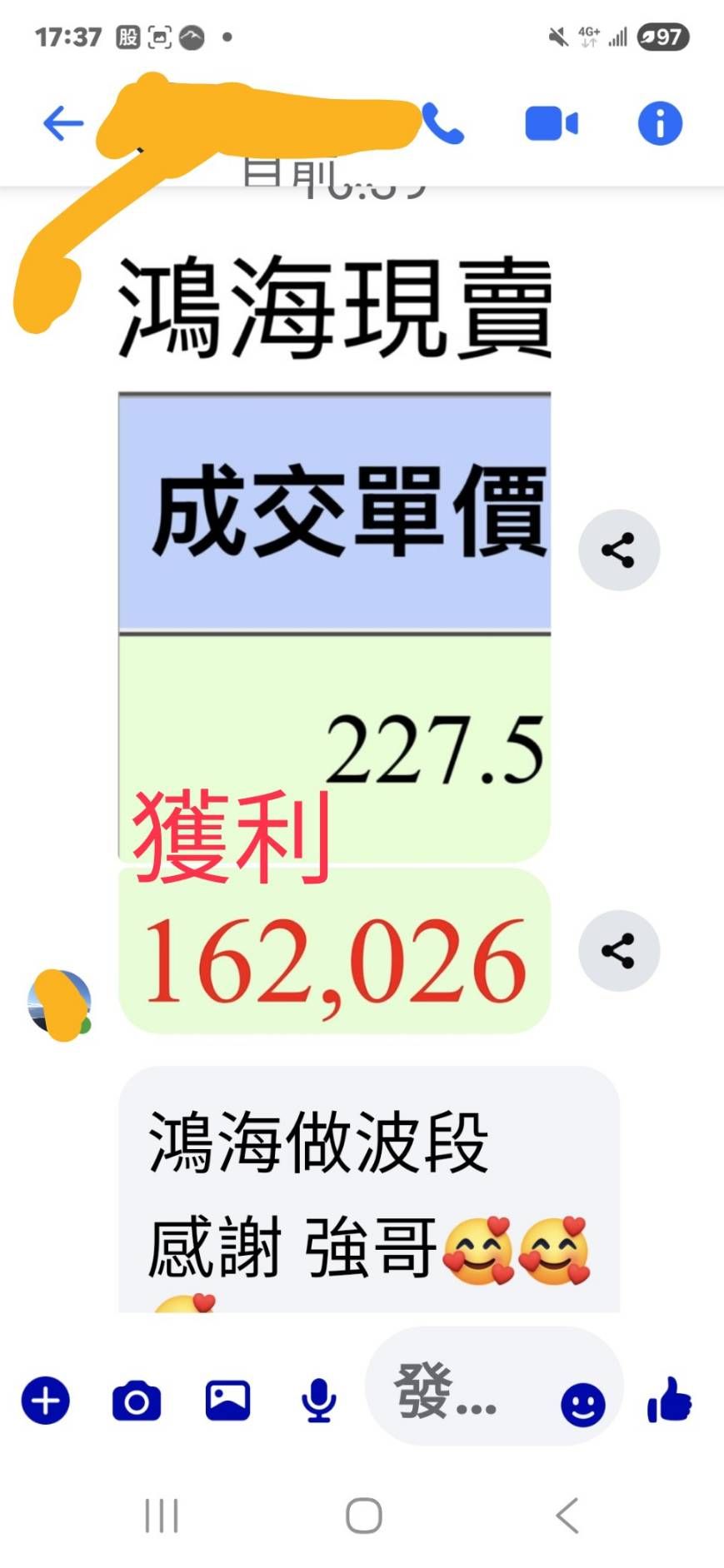Viewport: 724px width, 1568px height.
Task: Open the 162,026 image message
Action: point(335,951)
